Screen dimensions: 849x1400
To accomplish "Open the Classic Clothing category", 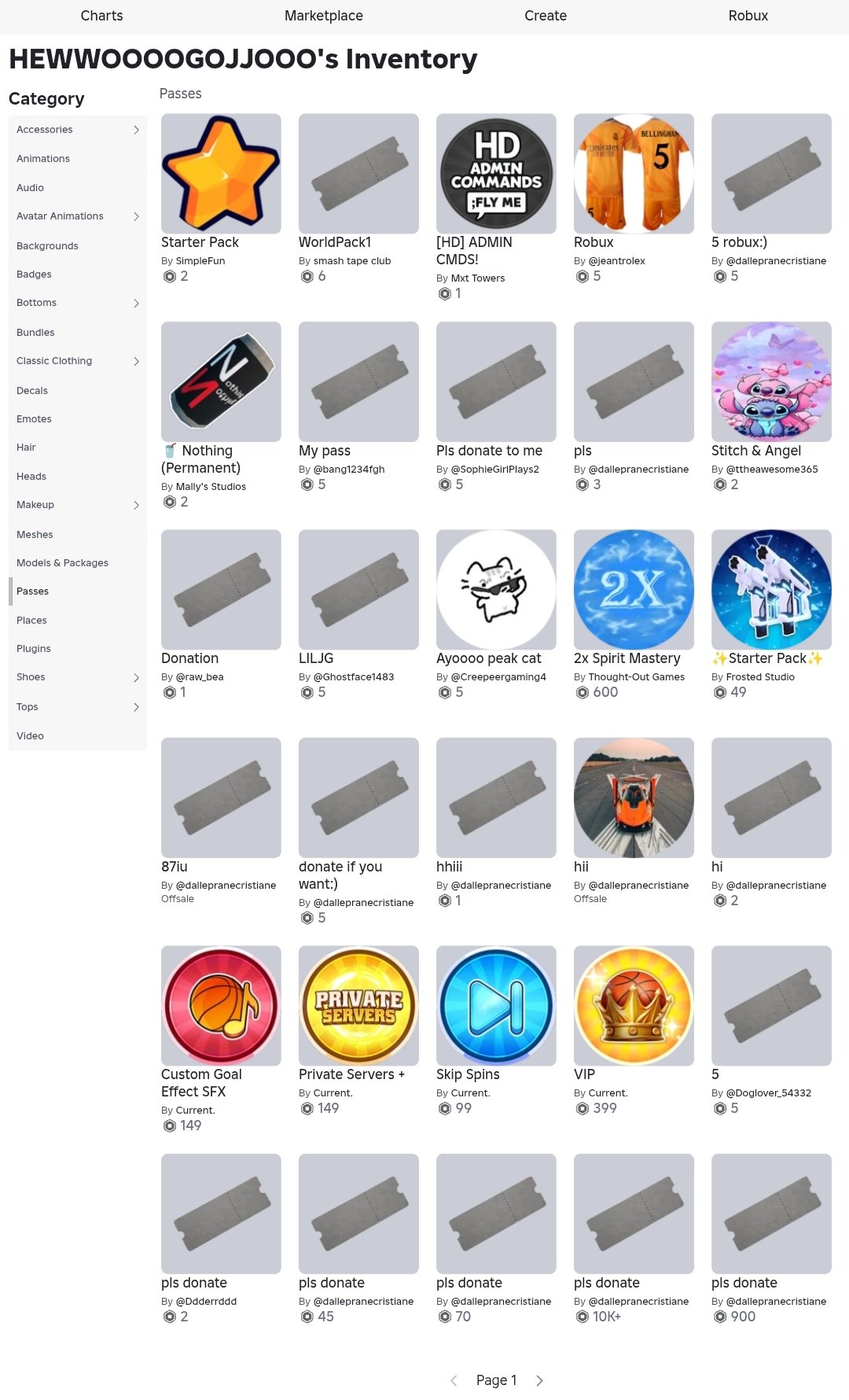I will (x=77, y=361).
